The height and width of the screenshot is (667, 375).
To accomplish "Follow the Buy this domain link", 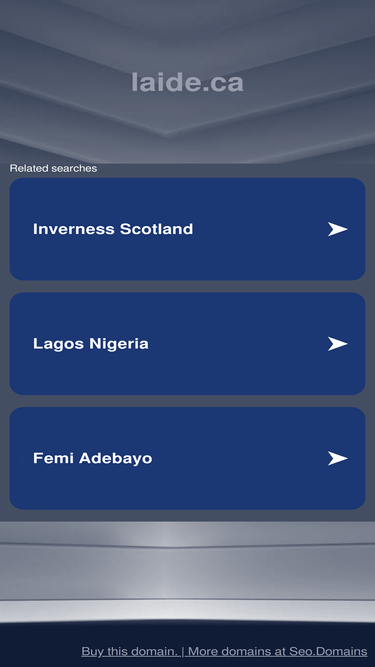I will pyautogui.click(x=130, y=651).
